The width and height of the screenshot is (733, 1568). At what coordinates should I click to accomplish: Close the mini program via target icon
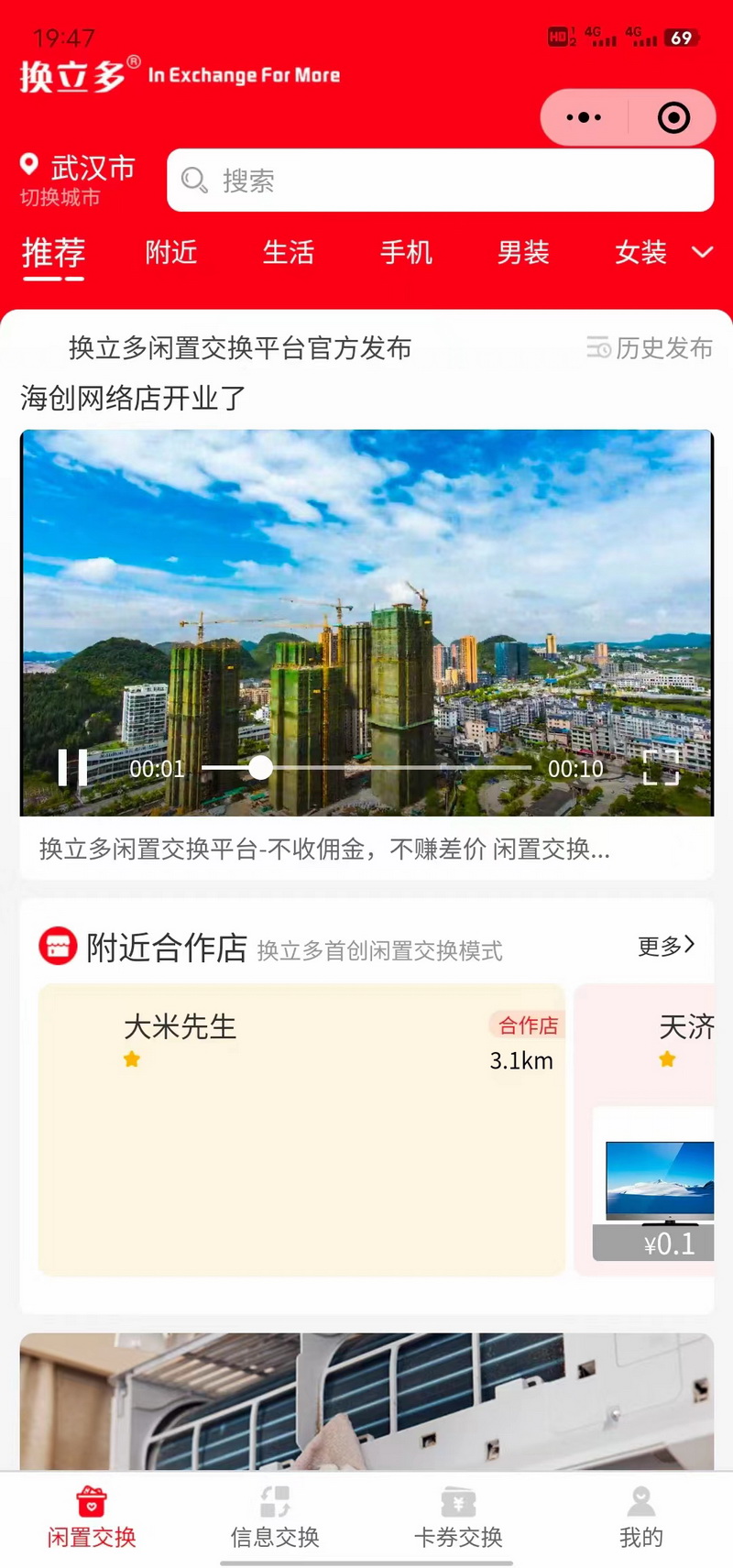click(x=673, y=117)
